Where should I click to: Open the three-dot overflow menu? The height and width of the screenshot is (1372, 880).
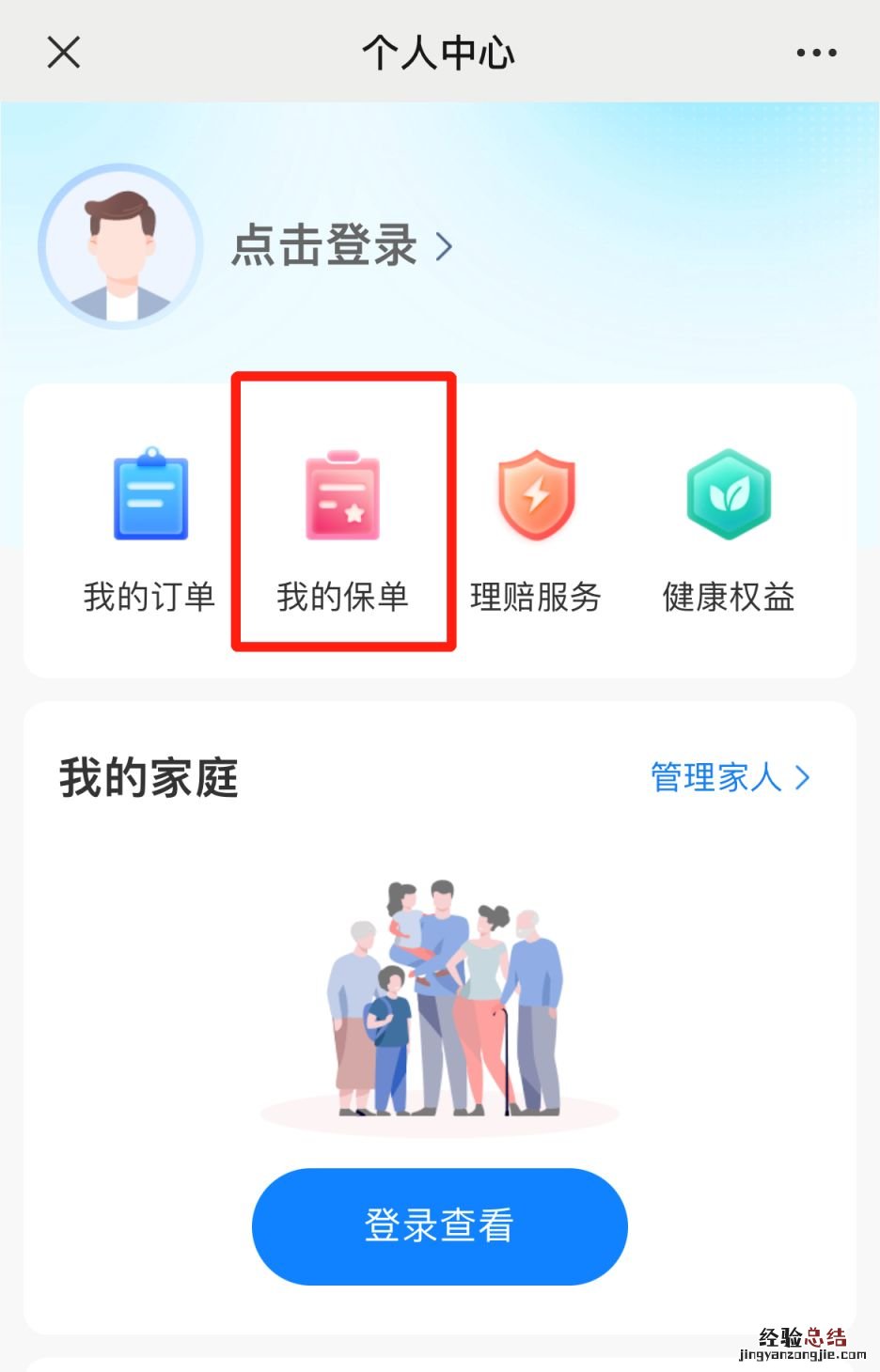coord(815,53)
